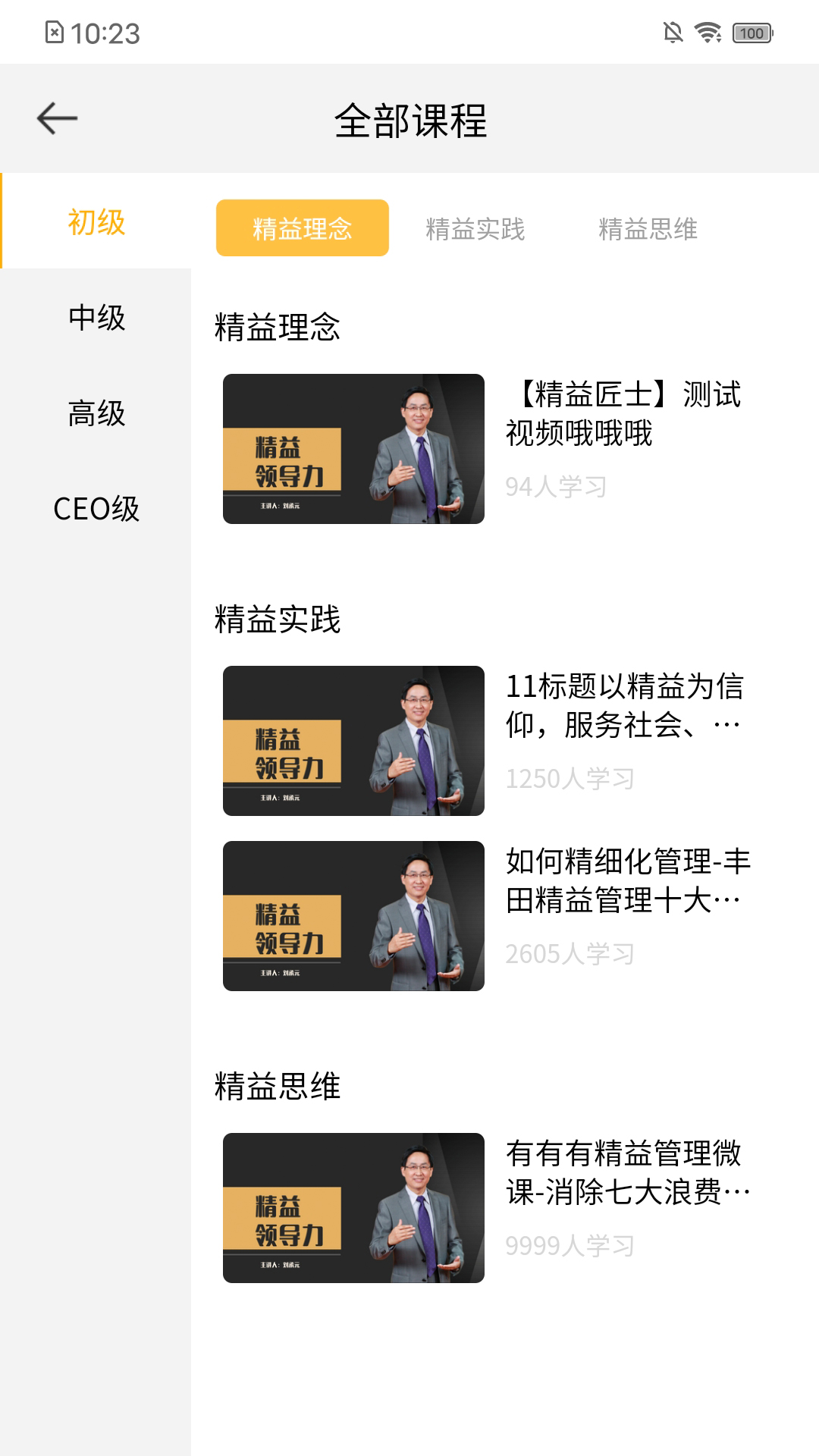Select the 初级 level in sidebar
The height and width of the screenshot is (1456, 819).
(96, 221)
